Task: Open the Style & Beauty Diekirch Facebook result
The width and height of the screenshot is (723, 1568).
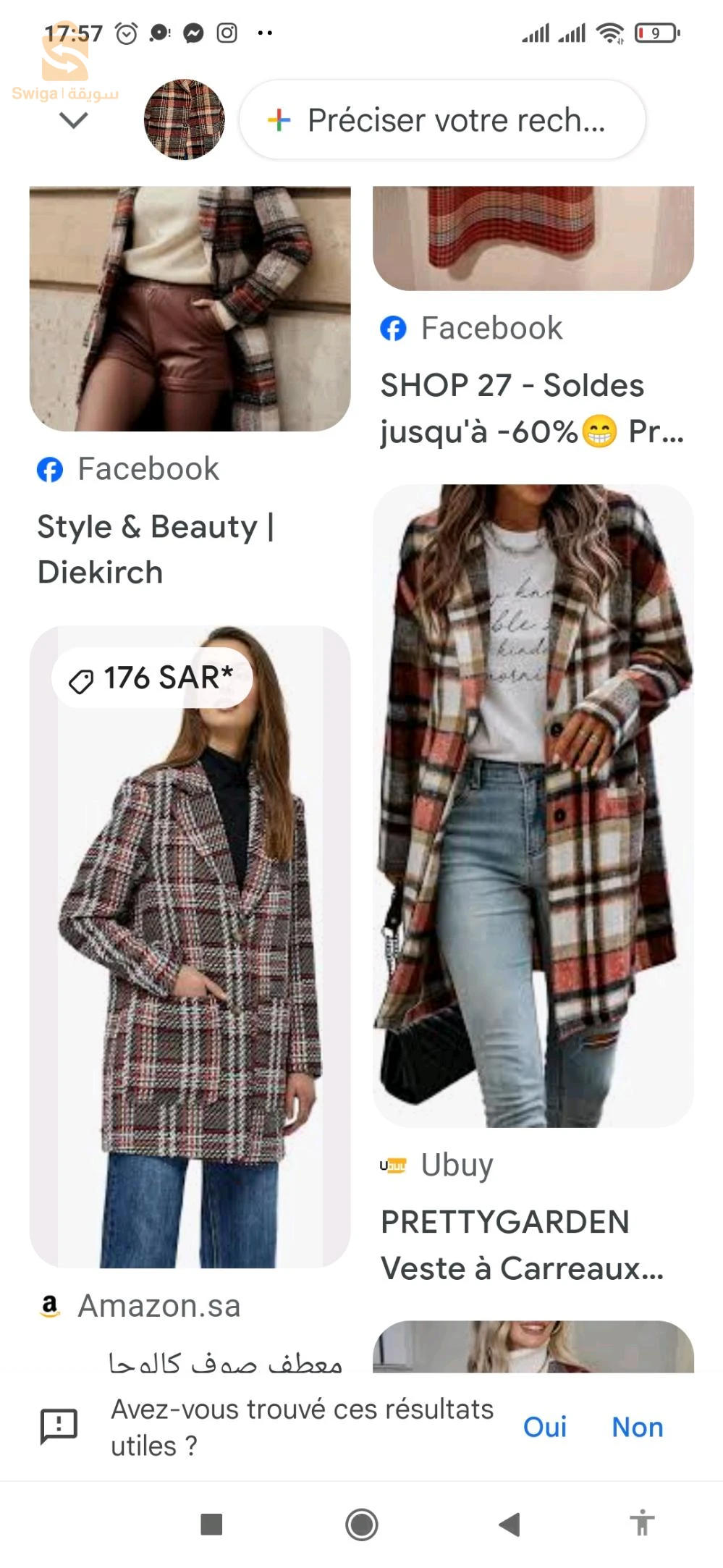Action: pos(155,549)
